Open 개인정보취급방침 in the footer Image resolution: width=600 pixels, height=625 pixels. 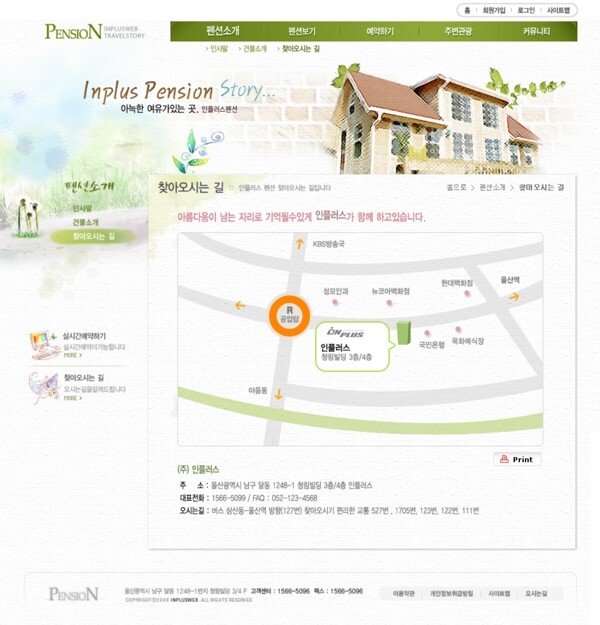click(x=451, y=594)
